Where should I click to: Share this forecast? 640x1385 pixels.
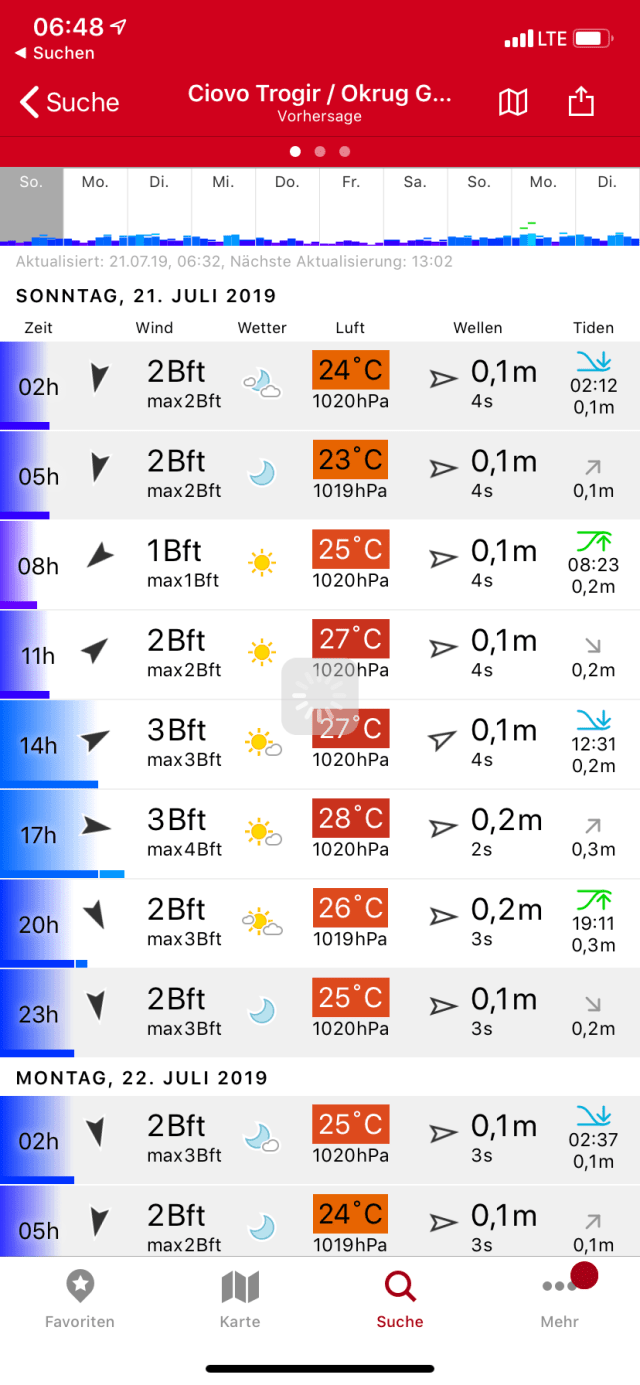581,102
